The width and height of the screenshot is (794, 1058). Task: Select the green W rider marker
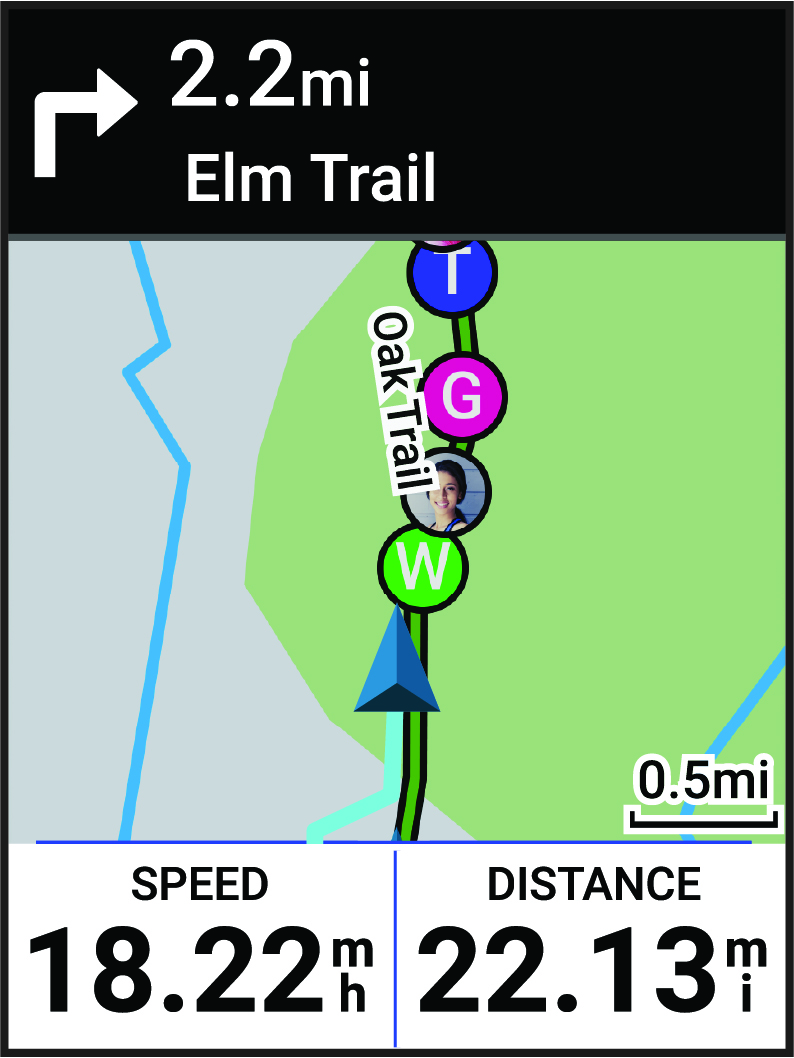click(424, 567)
